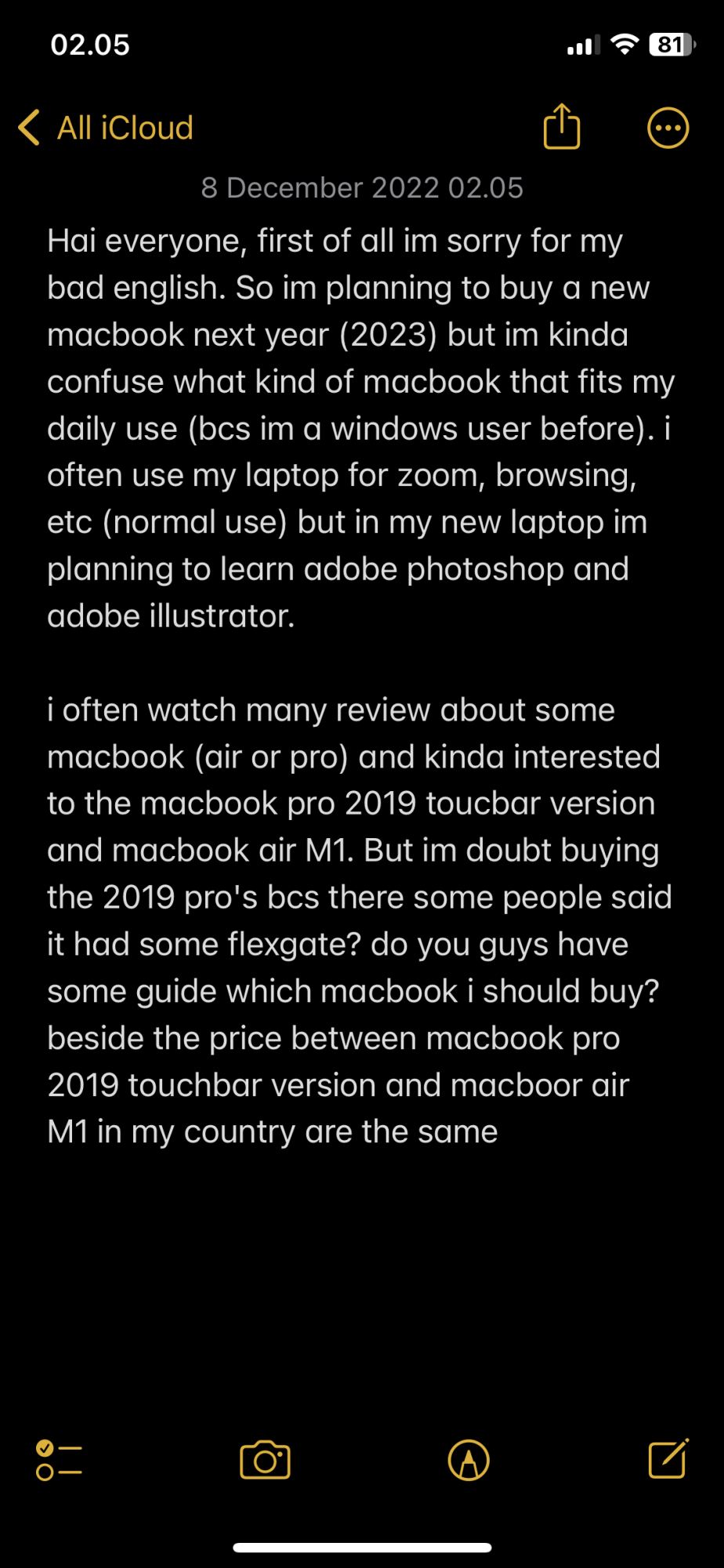The width and height of the screenshot is (724, 1568).
Task: Open the camera attachment option
Action: (x=265, y=1460)
